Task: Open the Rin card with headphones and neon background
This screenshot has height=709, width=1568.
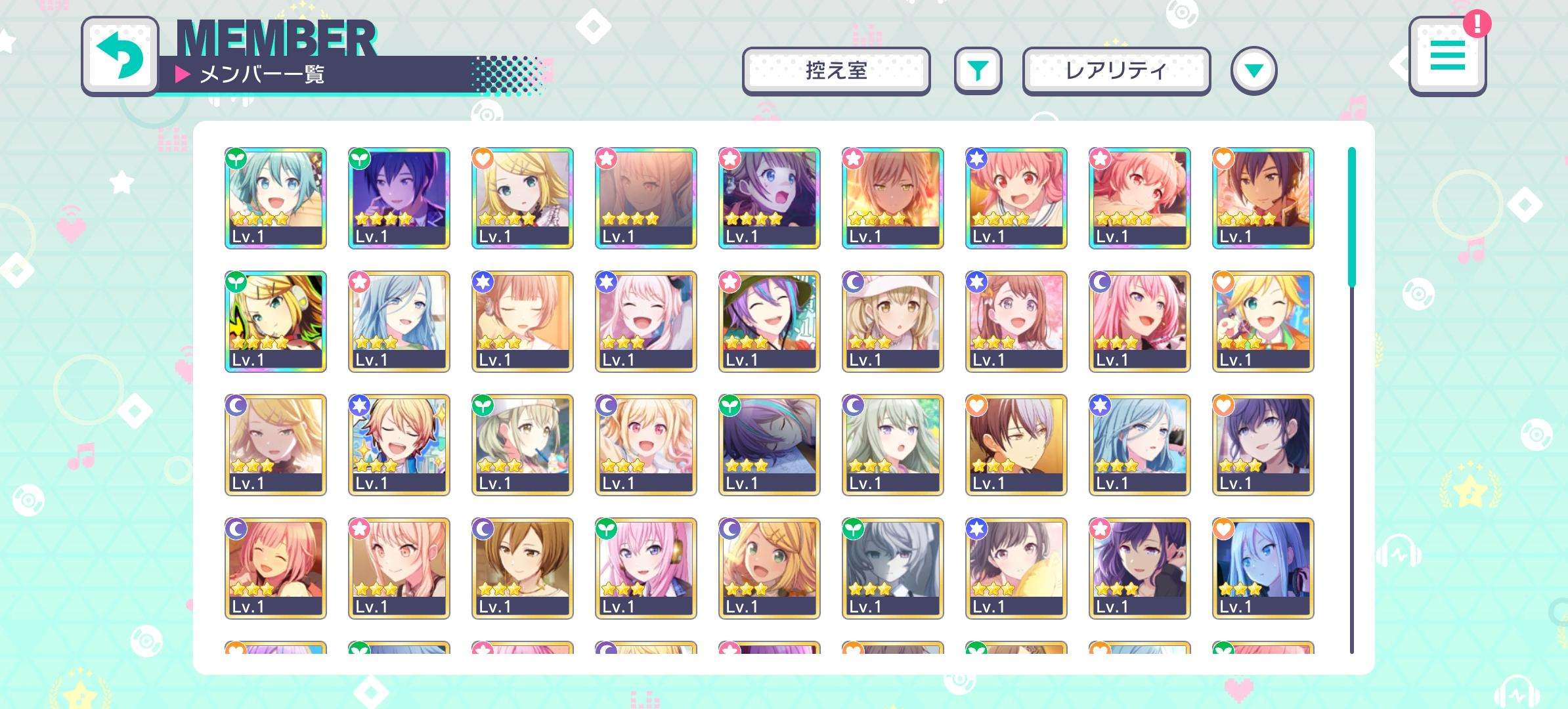Action: [276, 321]
